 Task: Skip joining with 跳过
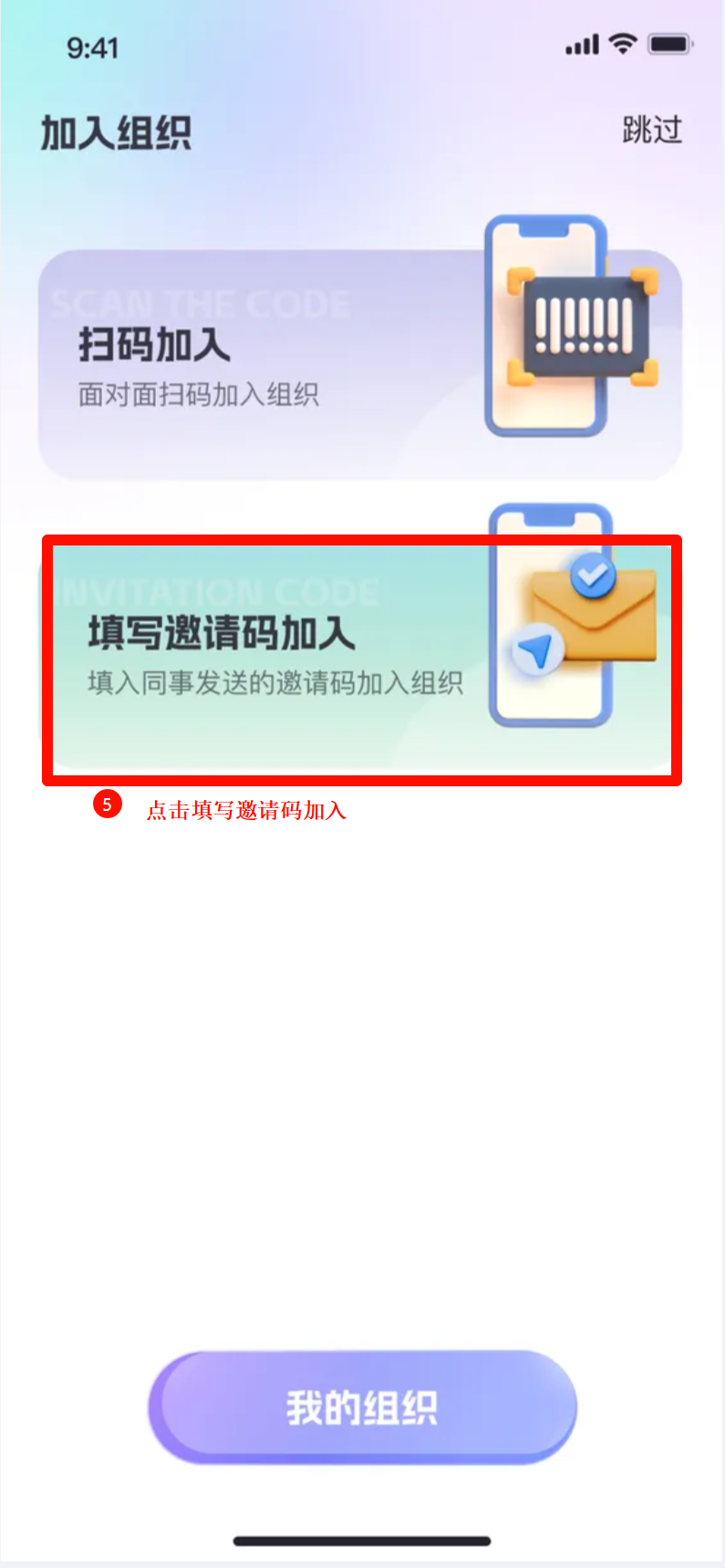click(651, 130)
